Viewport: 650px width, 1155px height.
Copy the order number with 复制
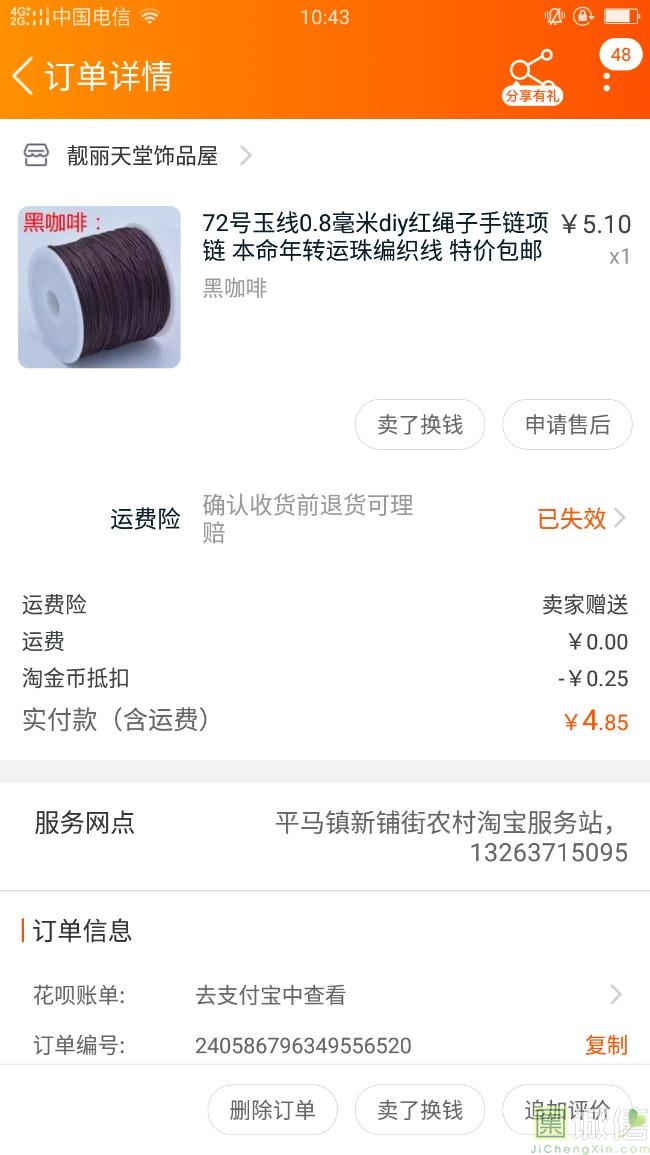[x=606, y=1045]
